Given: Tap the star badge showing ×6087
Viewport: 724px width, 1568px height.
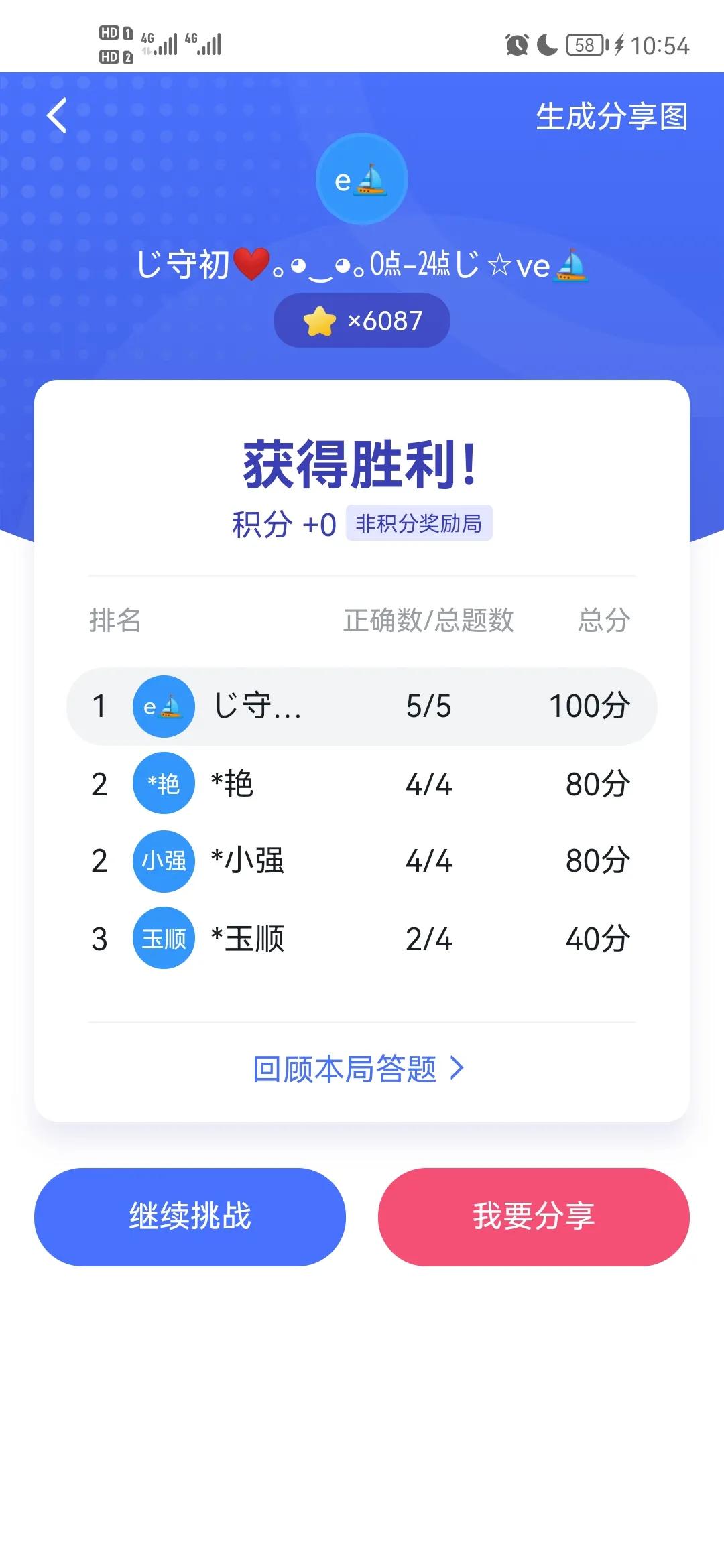Looking at the screenshot, I should click(x=362, y=320).
